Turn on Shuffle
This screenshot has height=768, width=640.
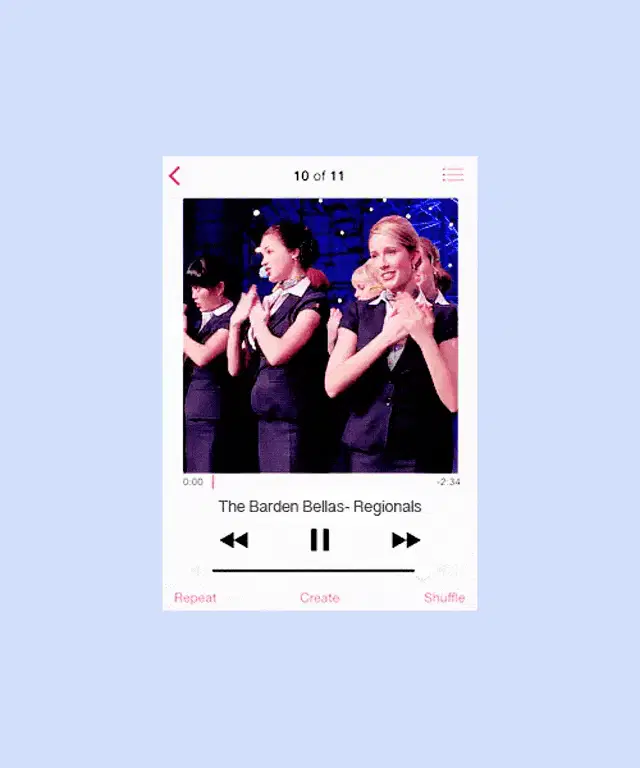coord(444,598)
